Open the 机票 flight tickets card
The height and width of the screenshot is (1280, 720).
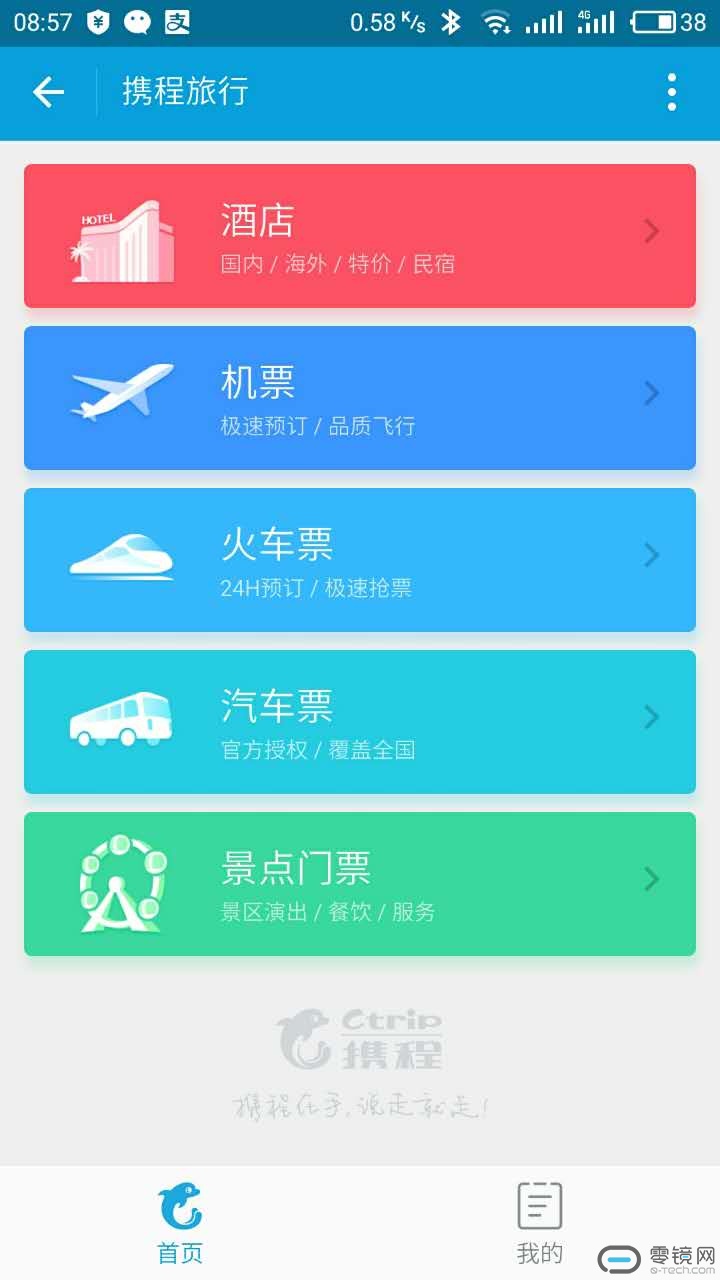tap(360, 398)
